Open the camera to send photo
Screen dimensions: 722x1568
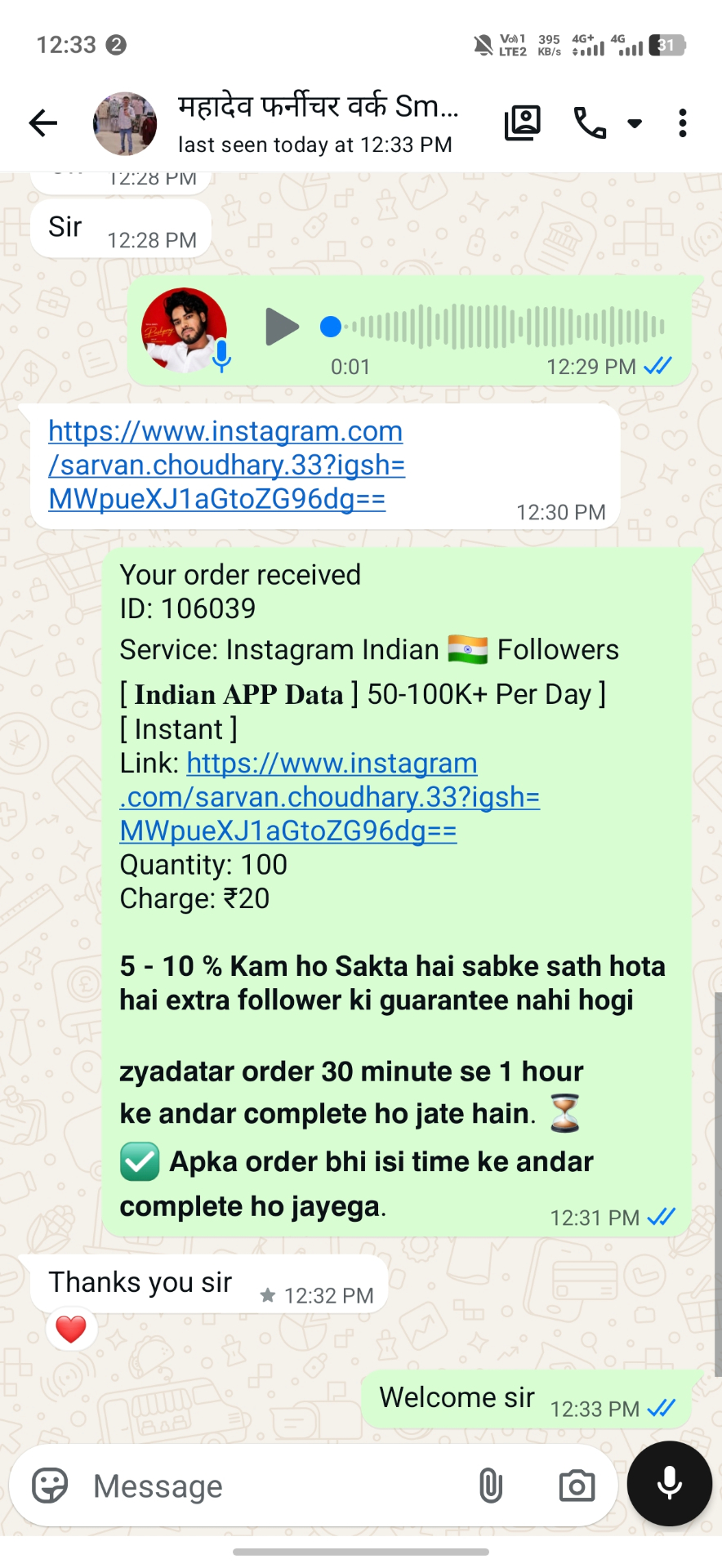[577, 1486]
